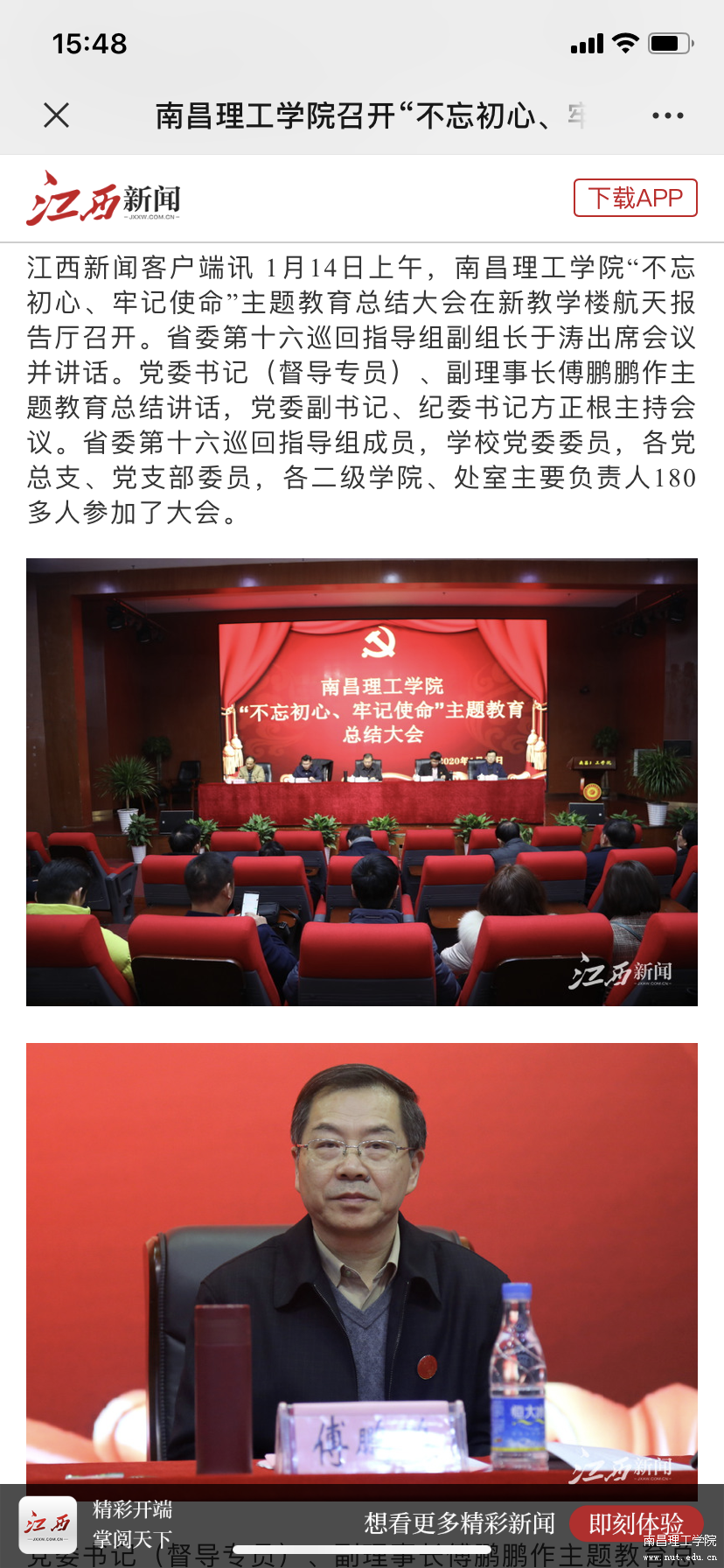Viewport: 724px width, 1568px height.
Task: View the seated official's portrait photo
Action: (x=362, y=1260)
